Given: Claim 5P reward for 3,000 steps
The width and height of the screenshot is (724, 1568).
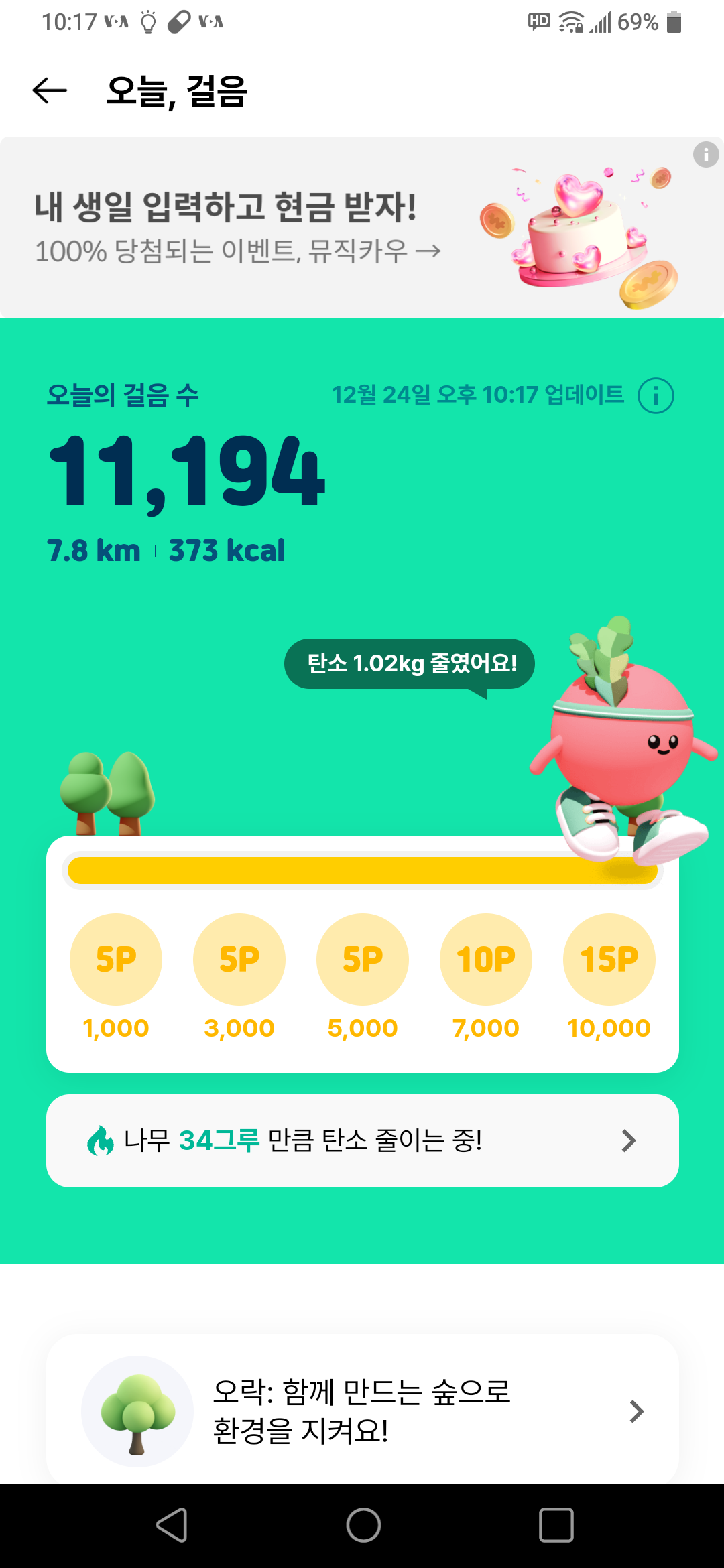Looking at the screenshot, I should click(239, 959).
